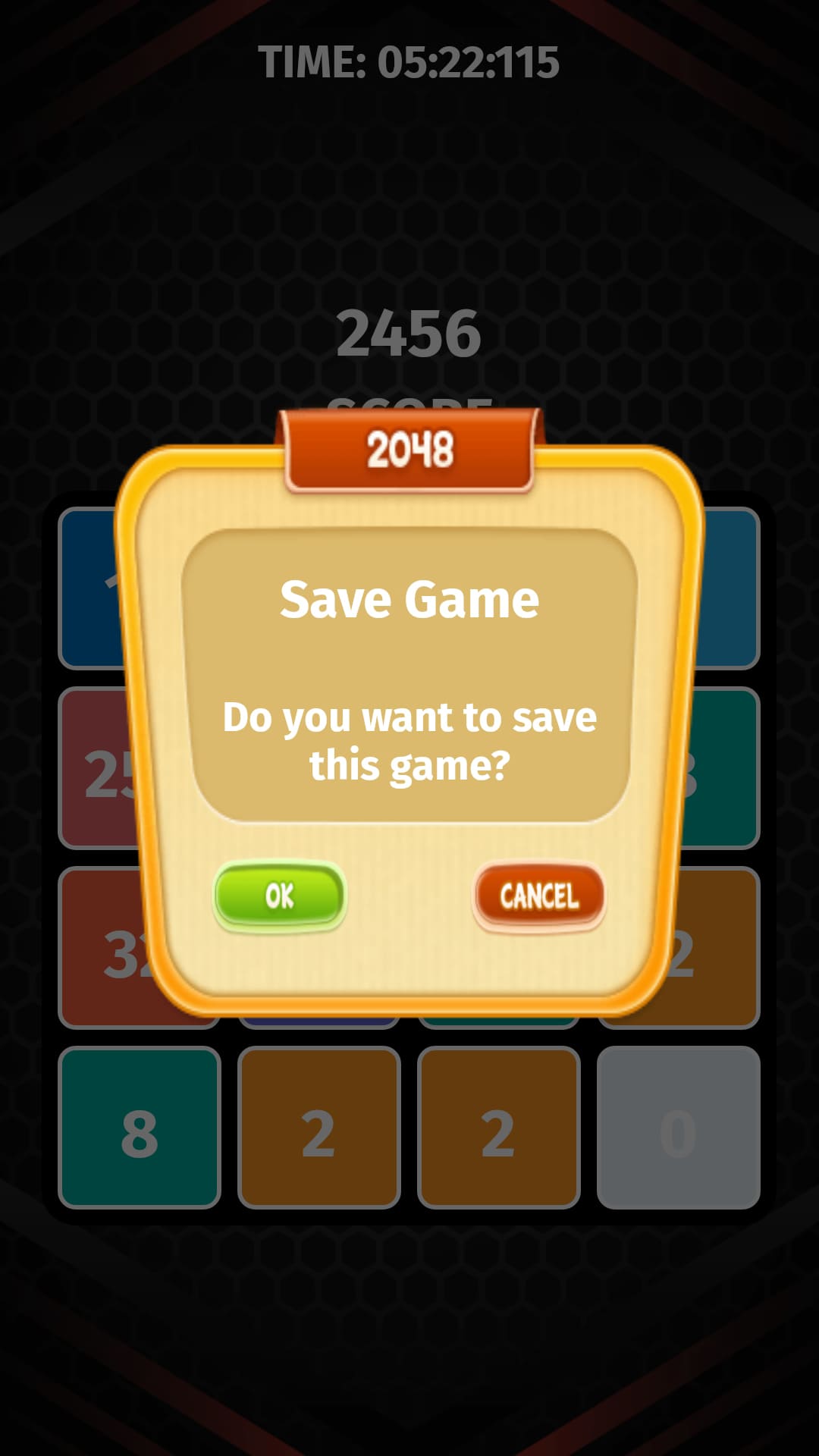Cancel the Save Game dialog
The width and height of the screenshot is (819, 1456).
[539, 896]
